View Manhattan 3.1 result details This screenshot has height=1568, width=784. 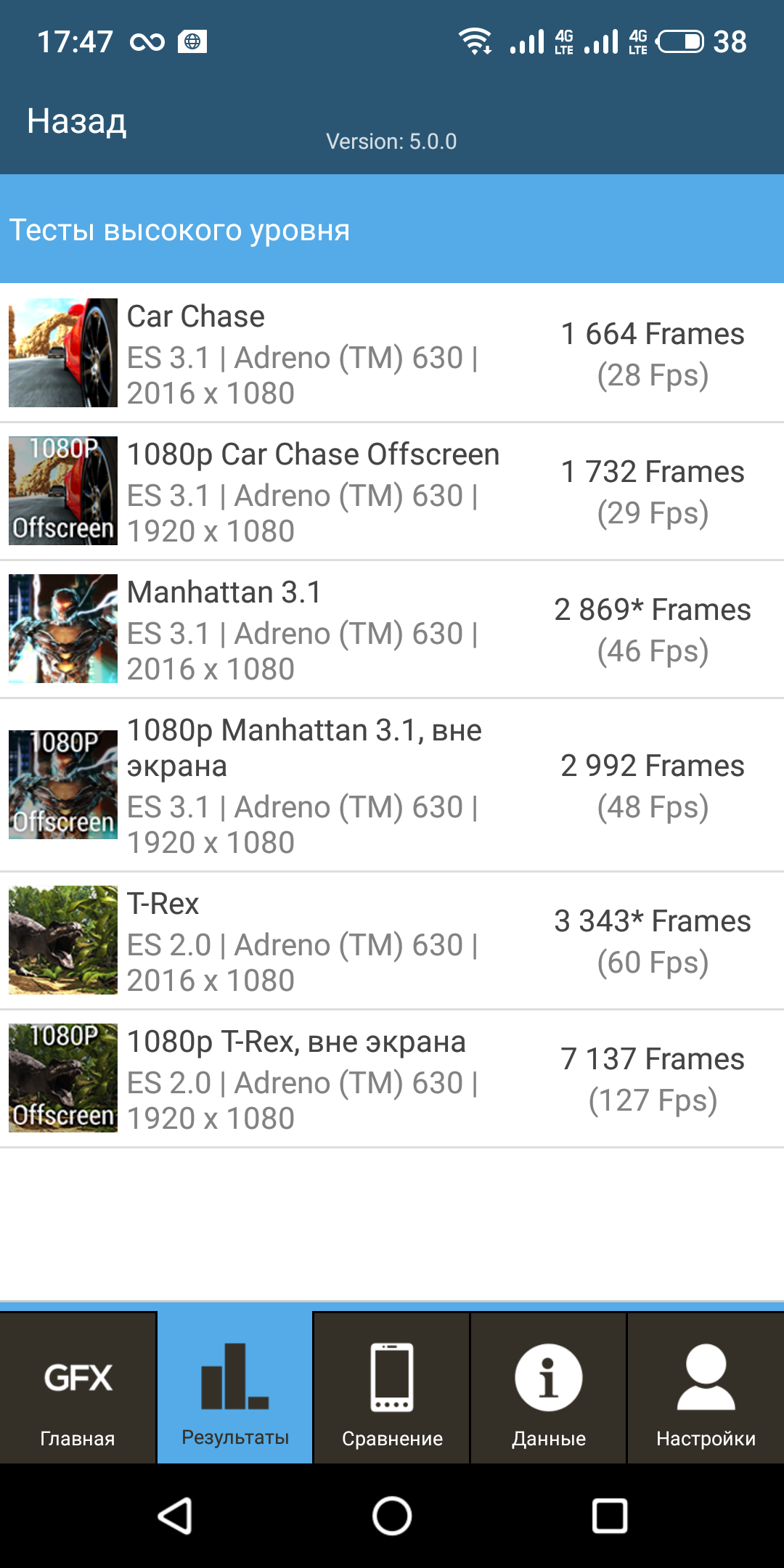click(392, 629)
